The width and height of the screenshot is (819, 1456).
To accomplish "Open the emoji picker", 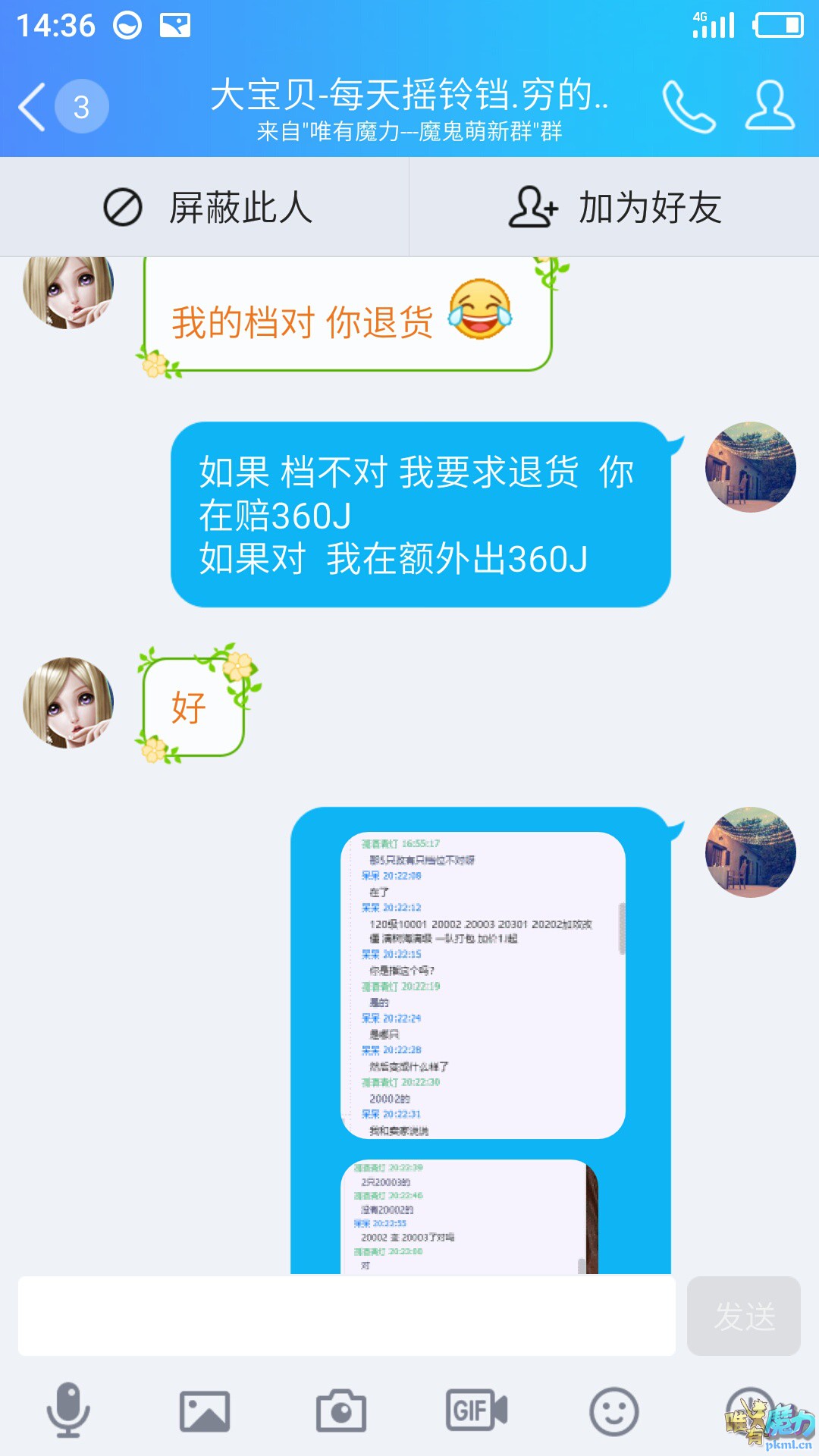I will pyautogui.click(x=613, y=1411).
